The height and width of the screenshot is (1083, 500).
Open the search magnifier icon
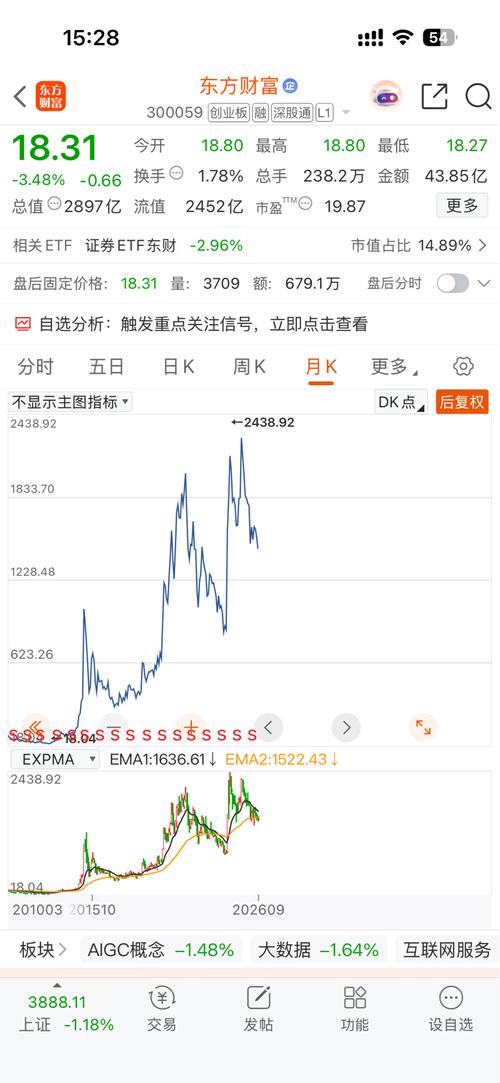[478, 96]
